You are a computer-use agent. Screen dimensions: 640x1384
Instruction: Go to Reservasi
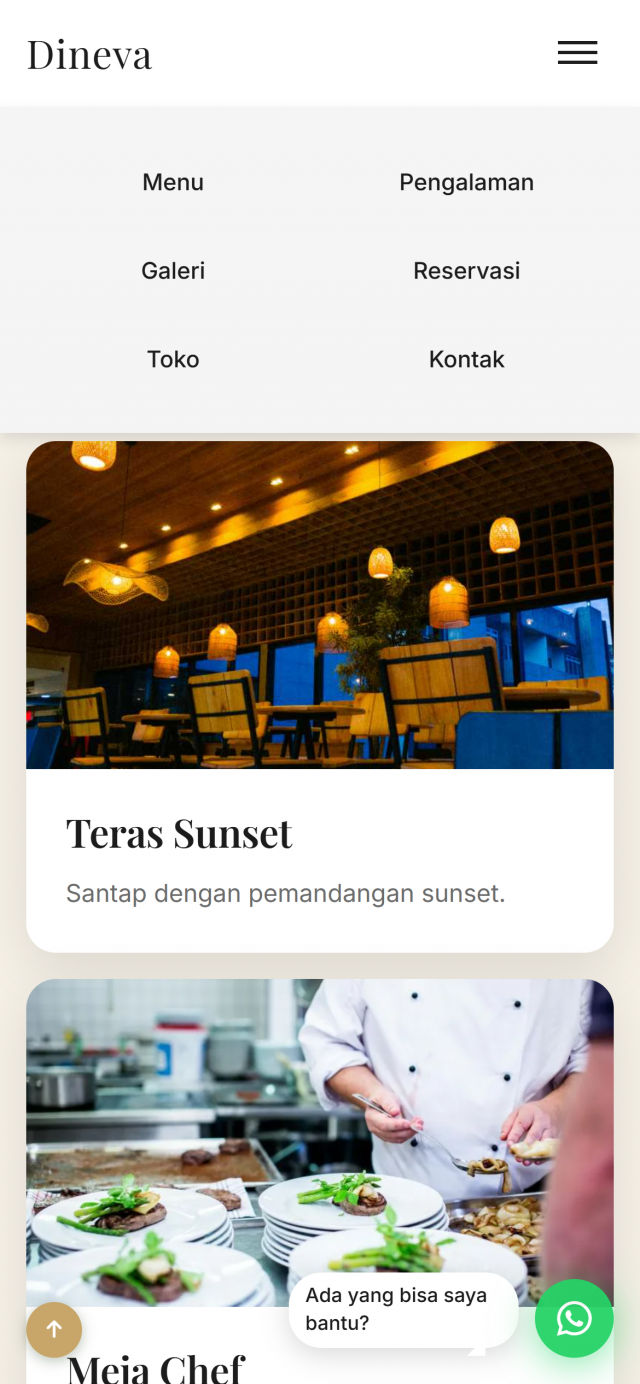coord(466,271)
